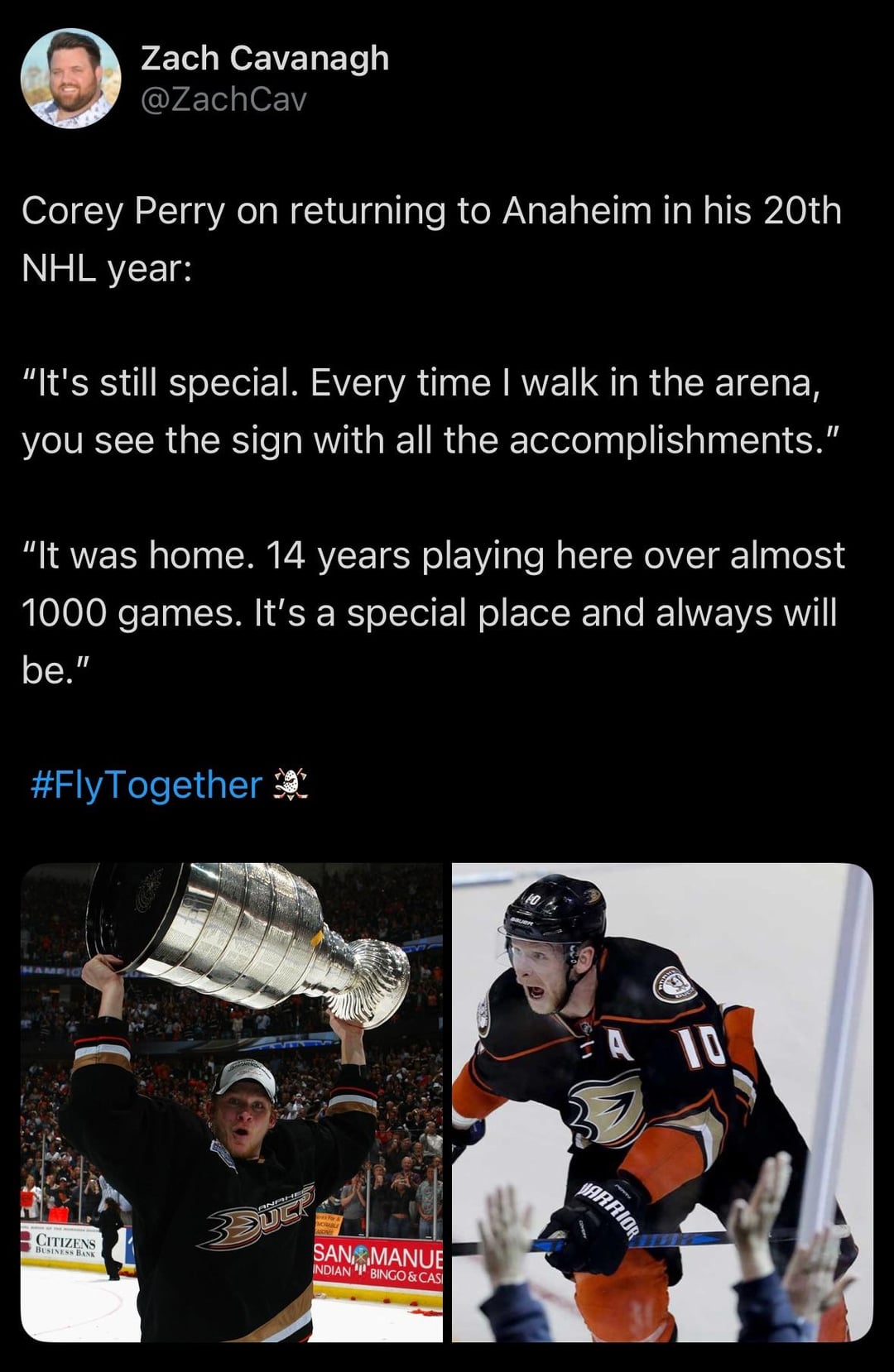Open the #FlyTogether hashtag

click(146, 784)
